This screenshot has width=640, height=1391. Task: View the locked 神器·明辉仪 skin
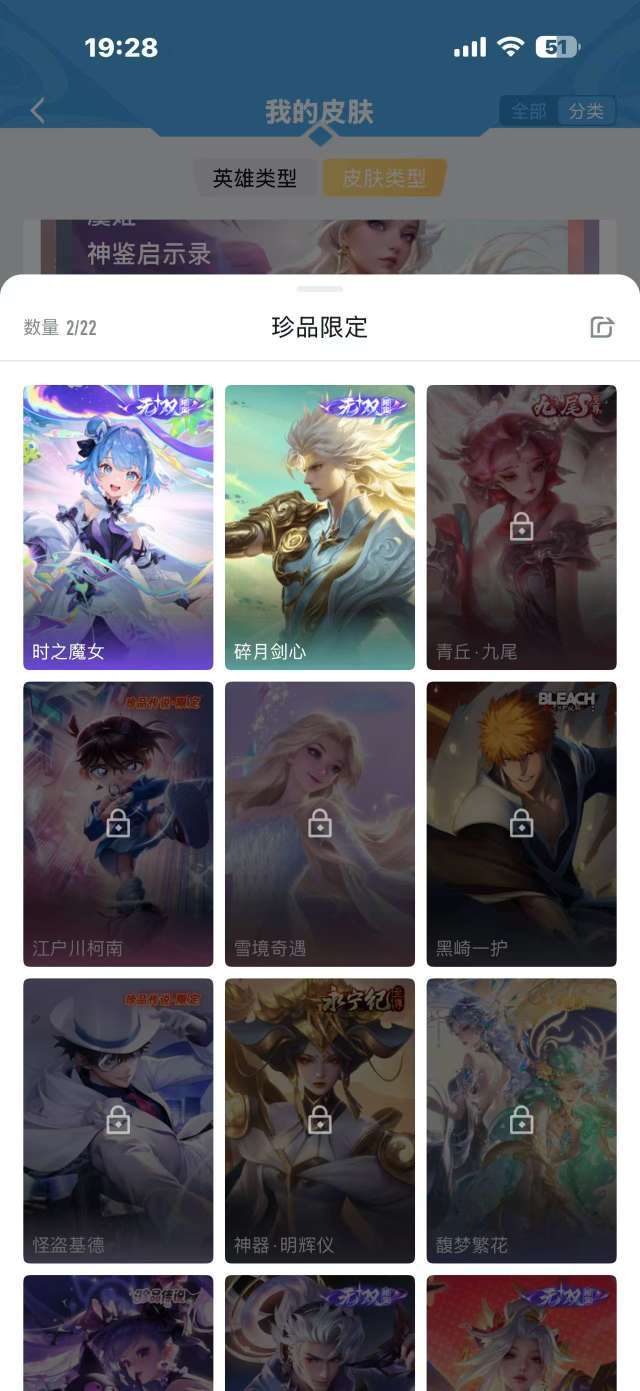[320, 1120]
